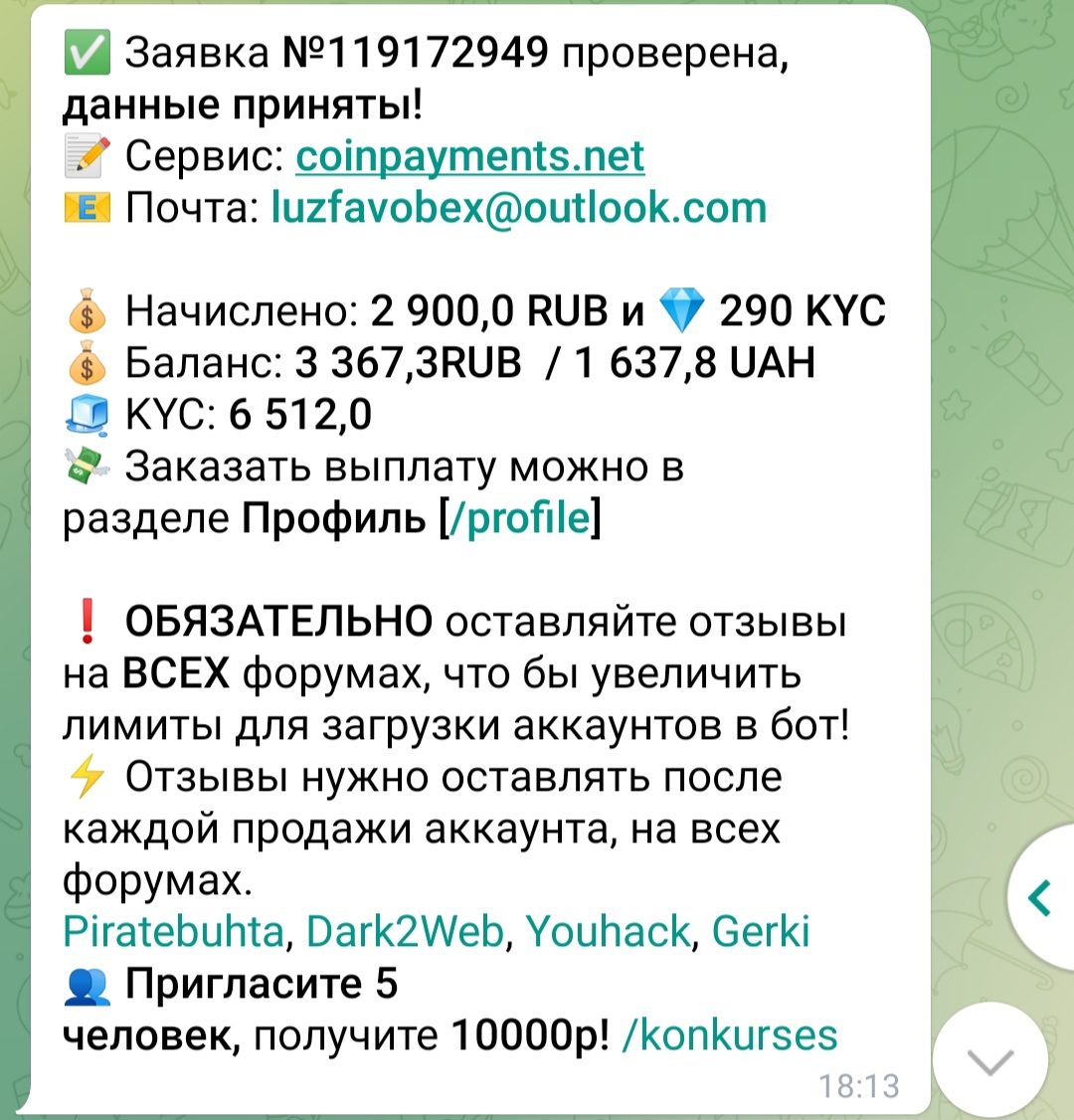The width and height of the screenshot is (1074, 1120).
Task: Visit the Youhack forum link
Action: 607,932
